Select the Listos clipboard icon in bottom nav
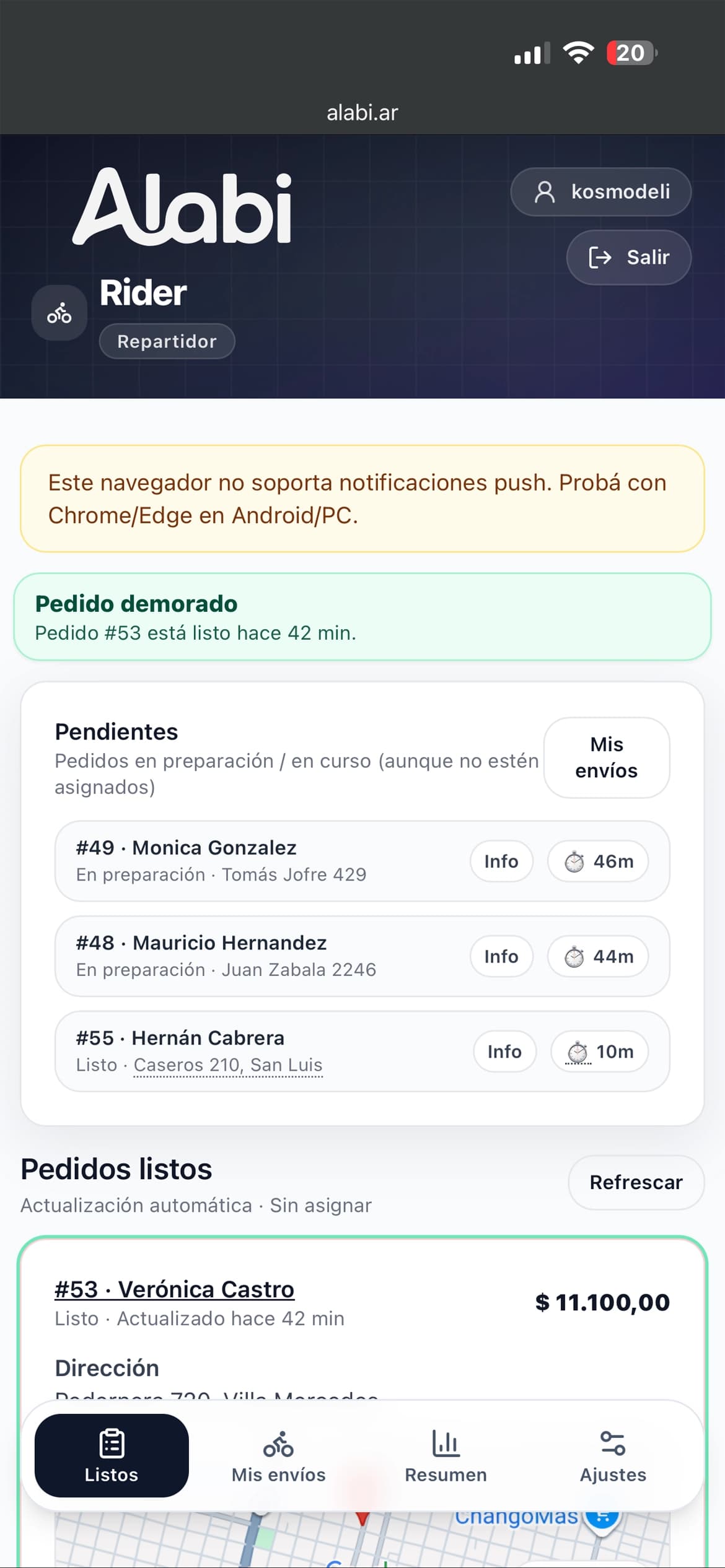This screenshot has width=725, height=1568. coord(112,1445)
